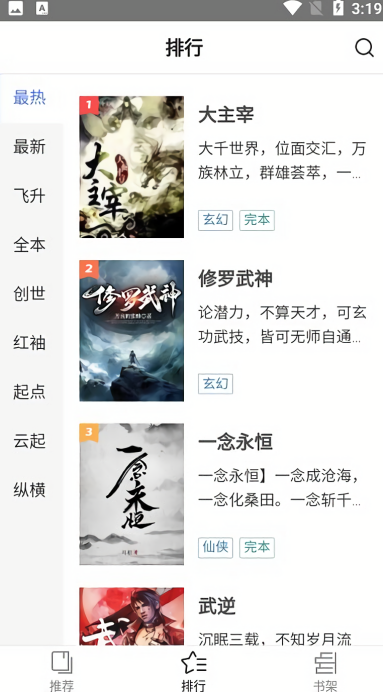Open the 创世 ranking list
Image resolution: width=383 pixels, height=692 pixels.
(30, 293)
